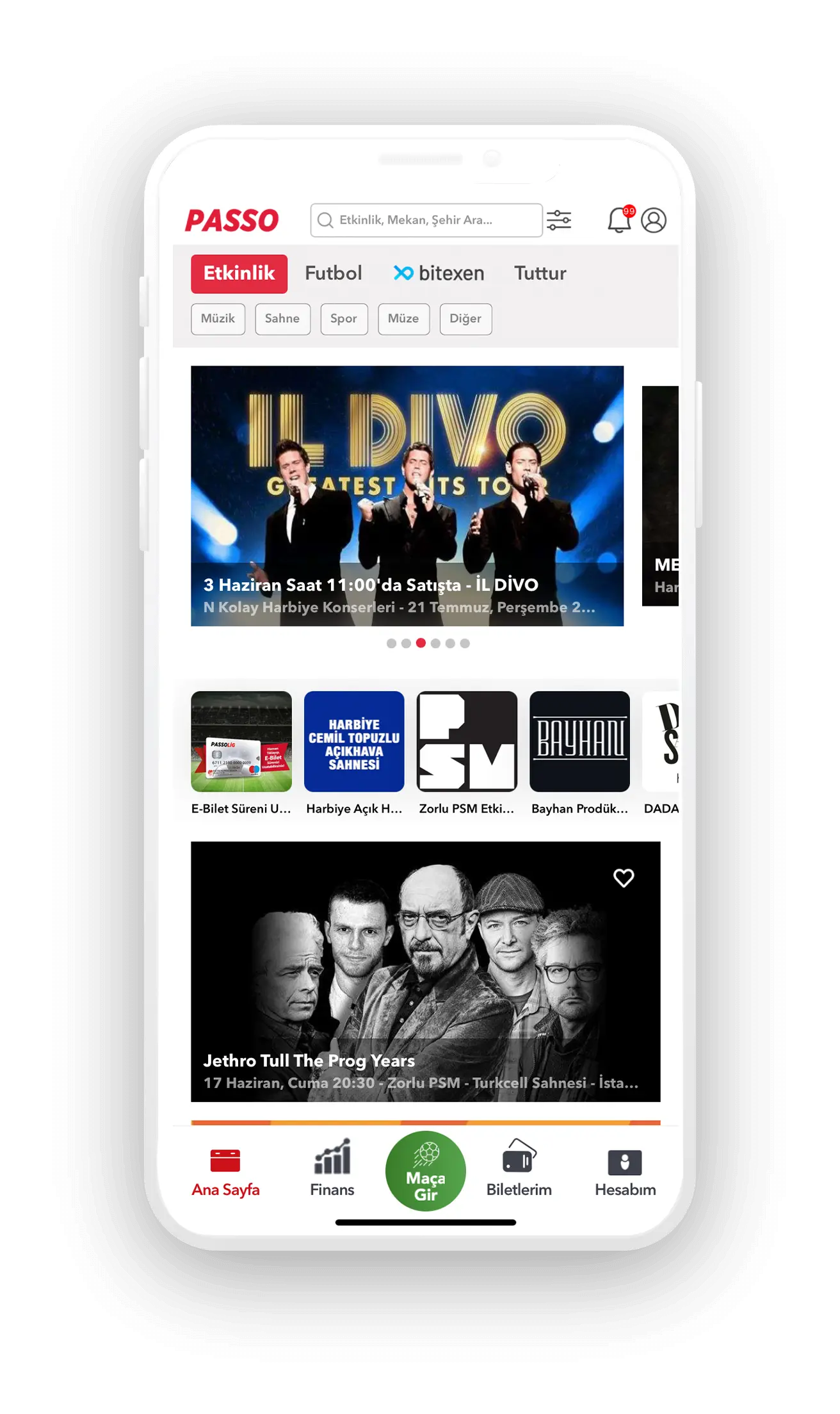Filter events by Sahne chip
Viewport: 840px width, 1414px height.
[x=282, y=319]
